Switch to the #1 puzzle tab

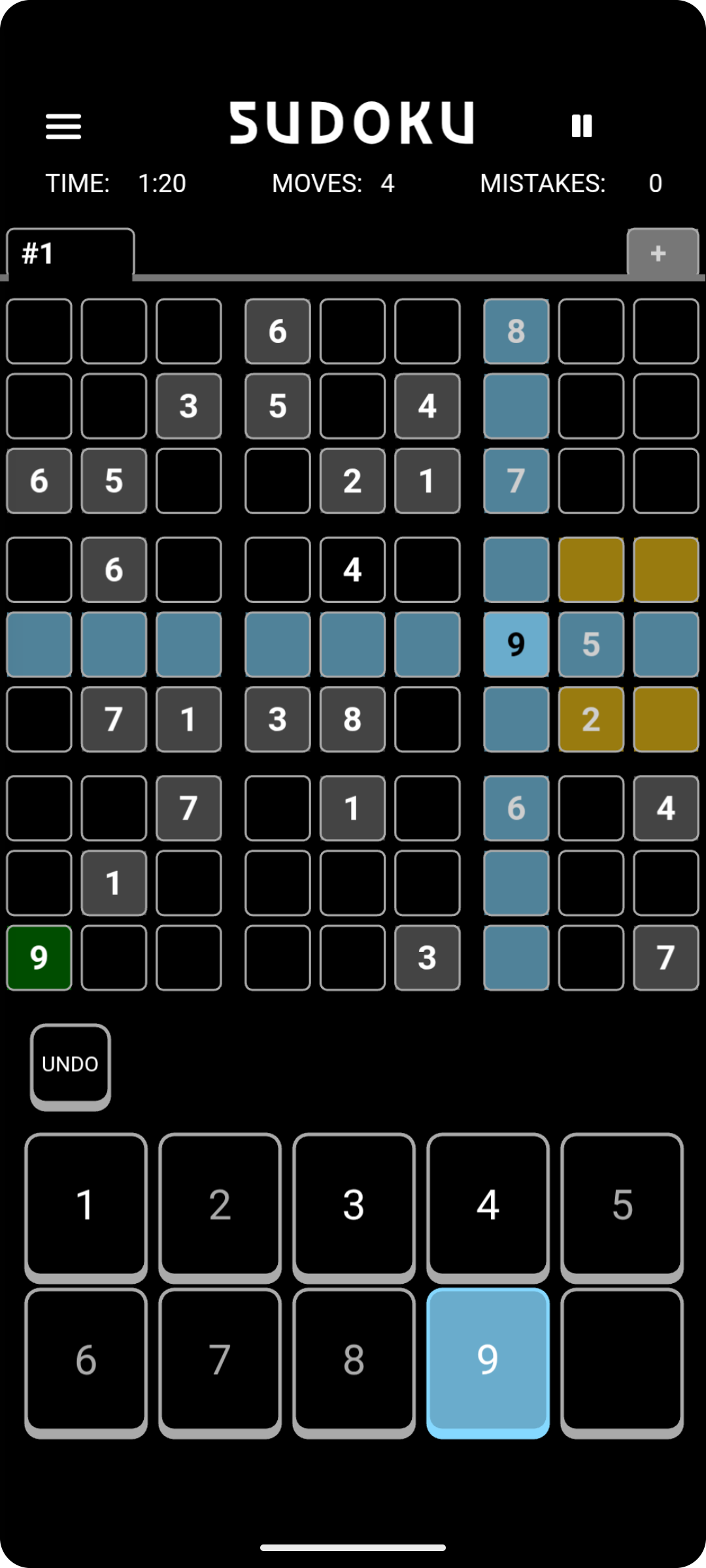point(70,253)
